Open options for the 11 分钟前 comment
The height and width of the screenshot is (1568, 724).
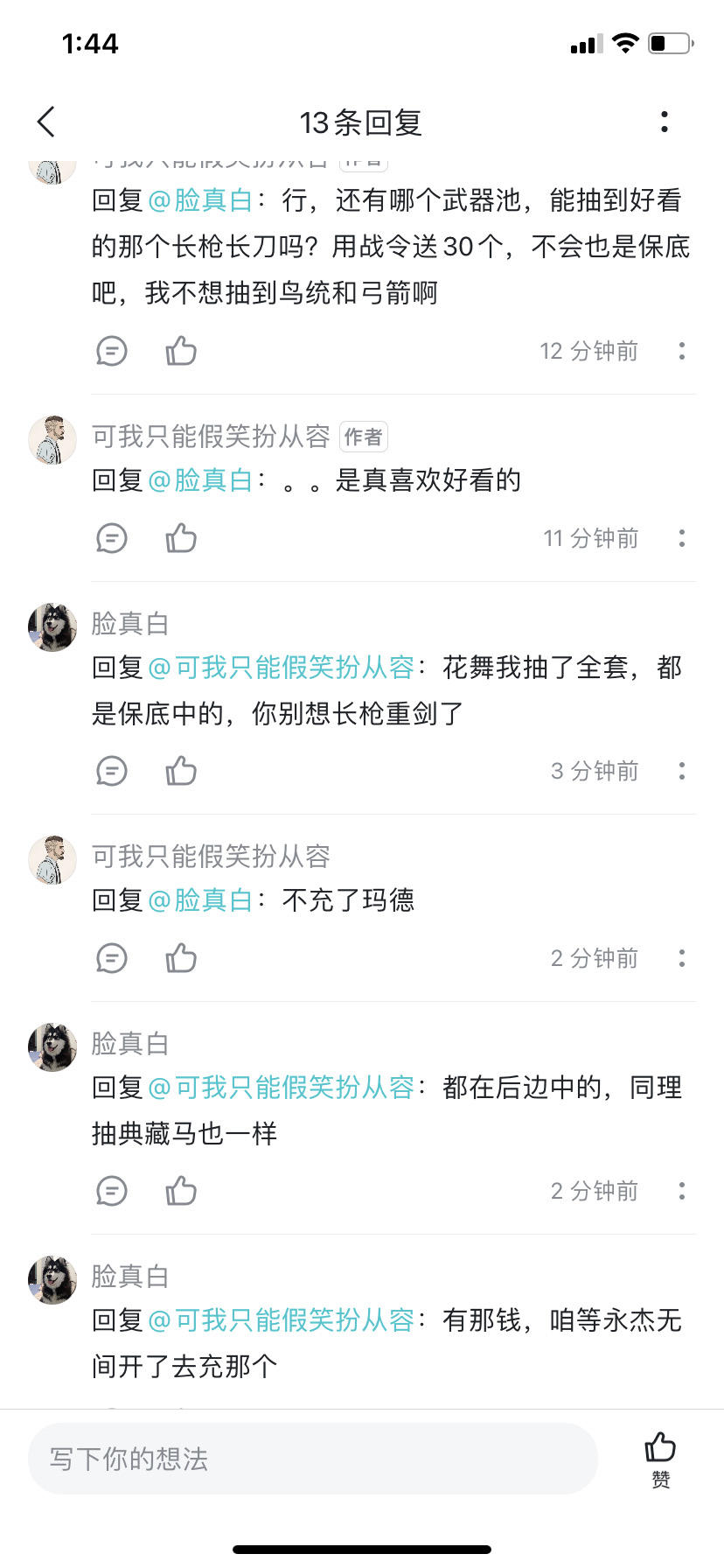(682, 538)
